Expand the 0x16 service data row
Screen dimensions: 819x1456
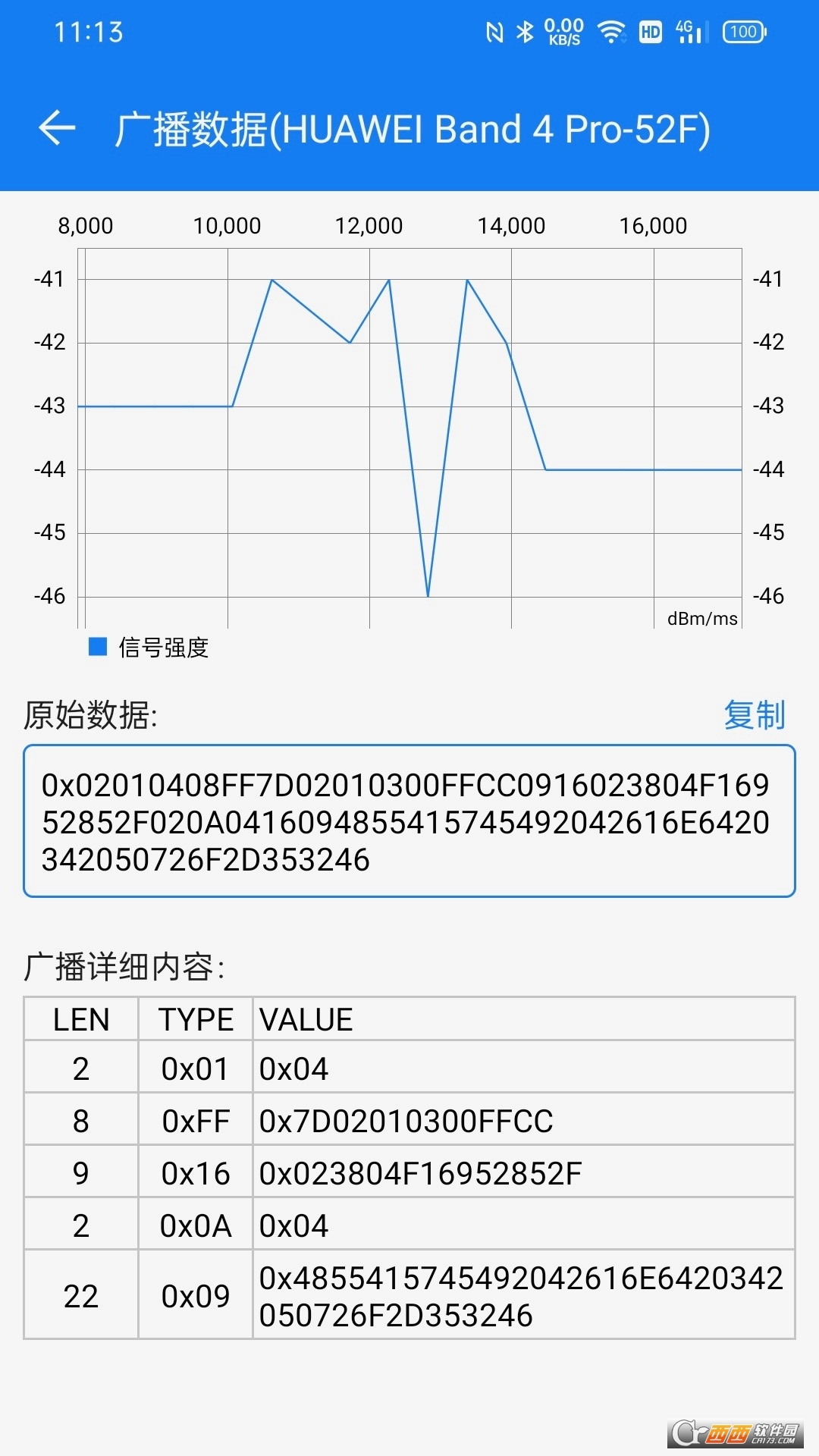pyautogui.click(x=409, y=1172)
